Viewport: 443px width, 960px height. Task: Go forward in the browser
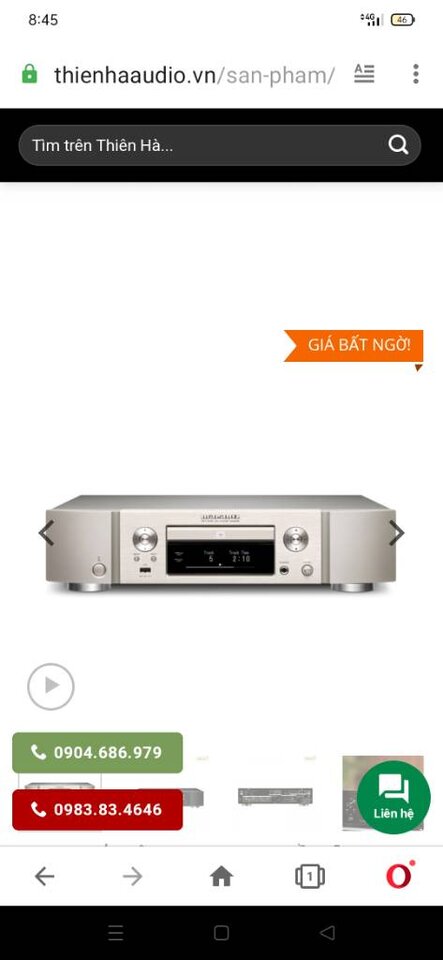pos(132,877)
